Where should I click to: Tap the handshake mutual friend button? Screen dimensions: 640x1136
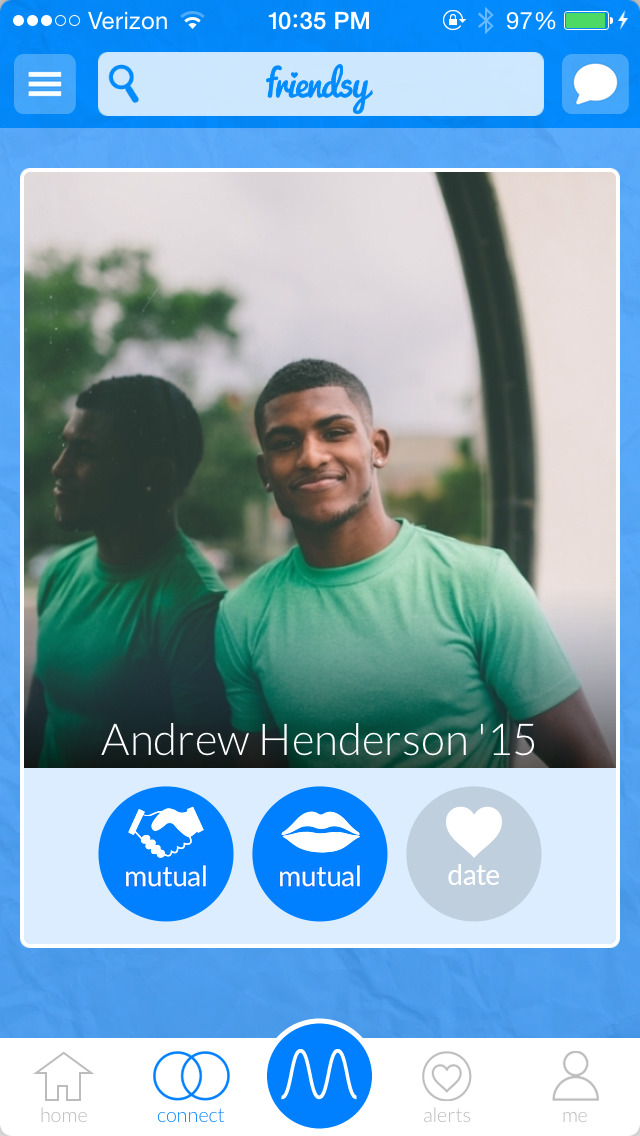(x=166, y=853)
